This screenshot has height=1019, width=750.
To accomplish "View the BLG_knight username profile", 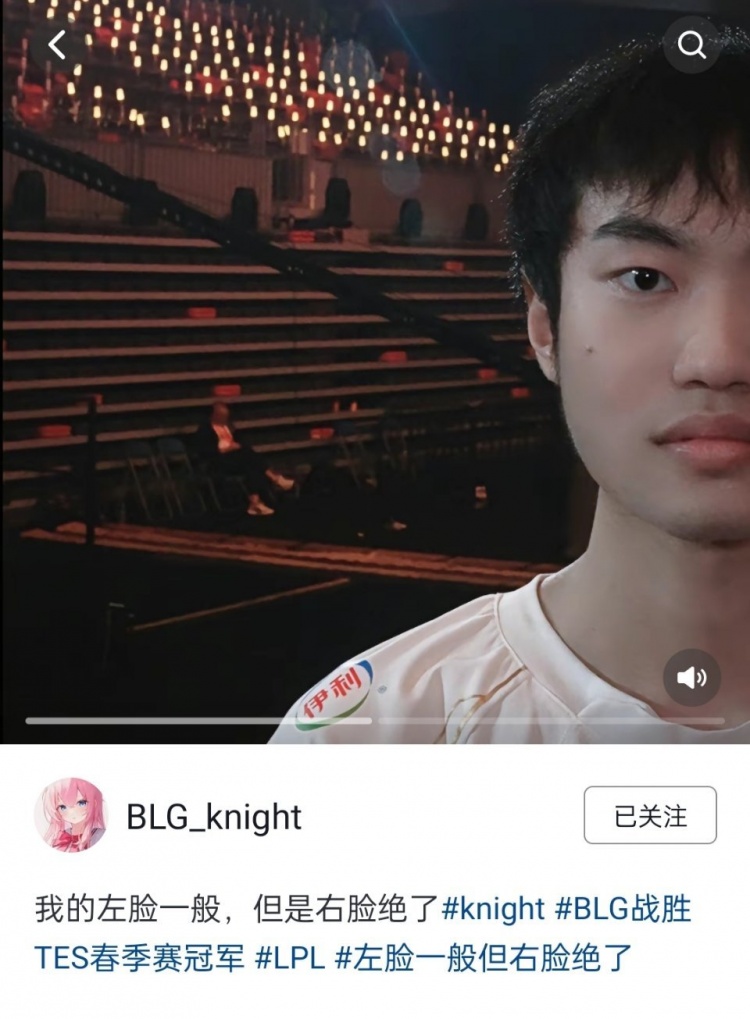I will pyautogui.click(x=214, y=817).
